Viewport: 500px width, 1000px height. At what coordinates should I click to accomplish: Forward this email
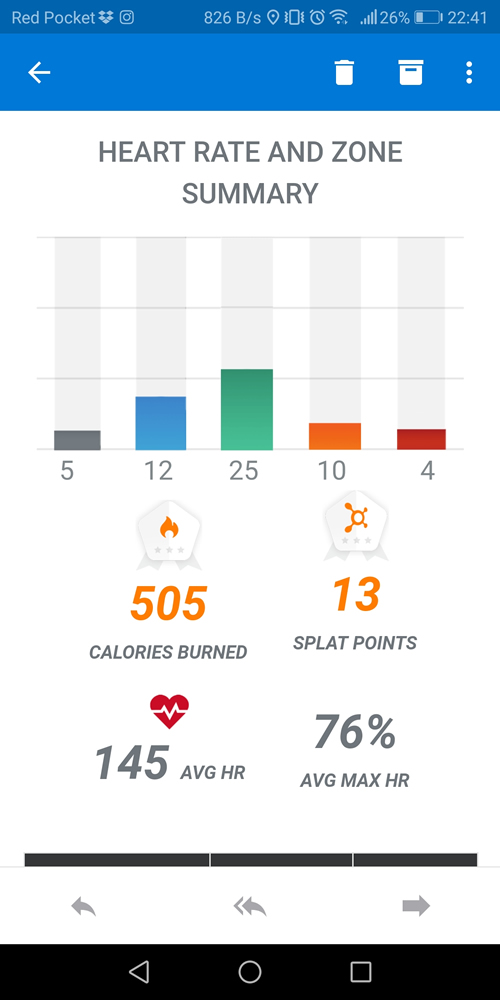416,906
